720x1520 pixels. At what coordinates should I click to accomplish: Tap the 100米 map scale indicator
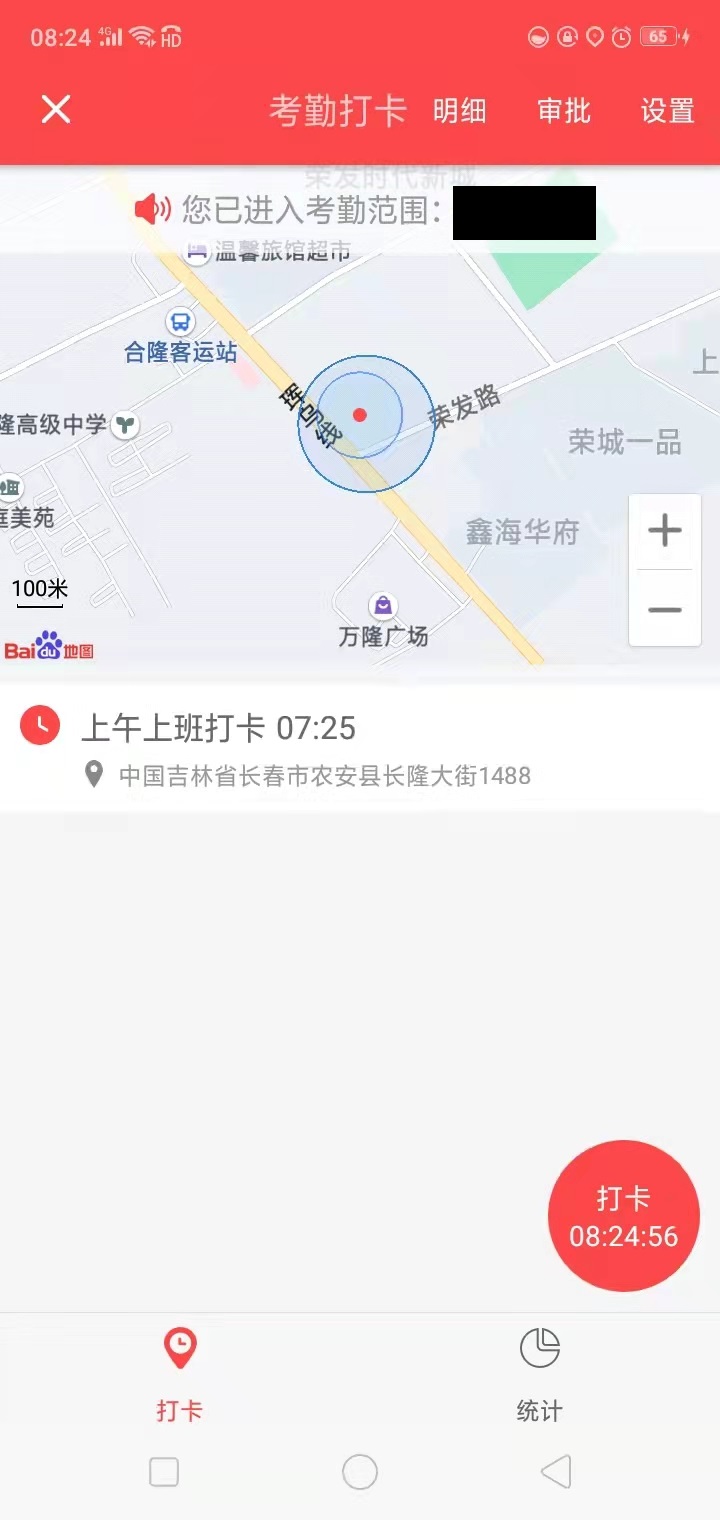pyautogui.click(x=40, y=589)
